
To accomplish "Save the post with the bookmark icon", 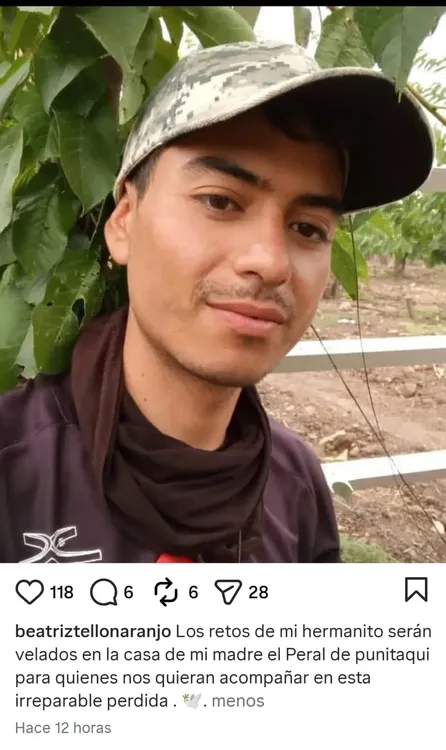I will (x=416, y=589).
